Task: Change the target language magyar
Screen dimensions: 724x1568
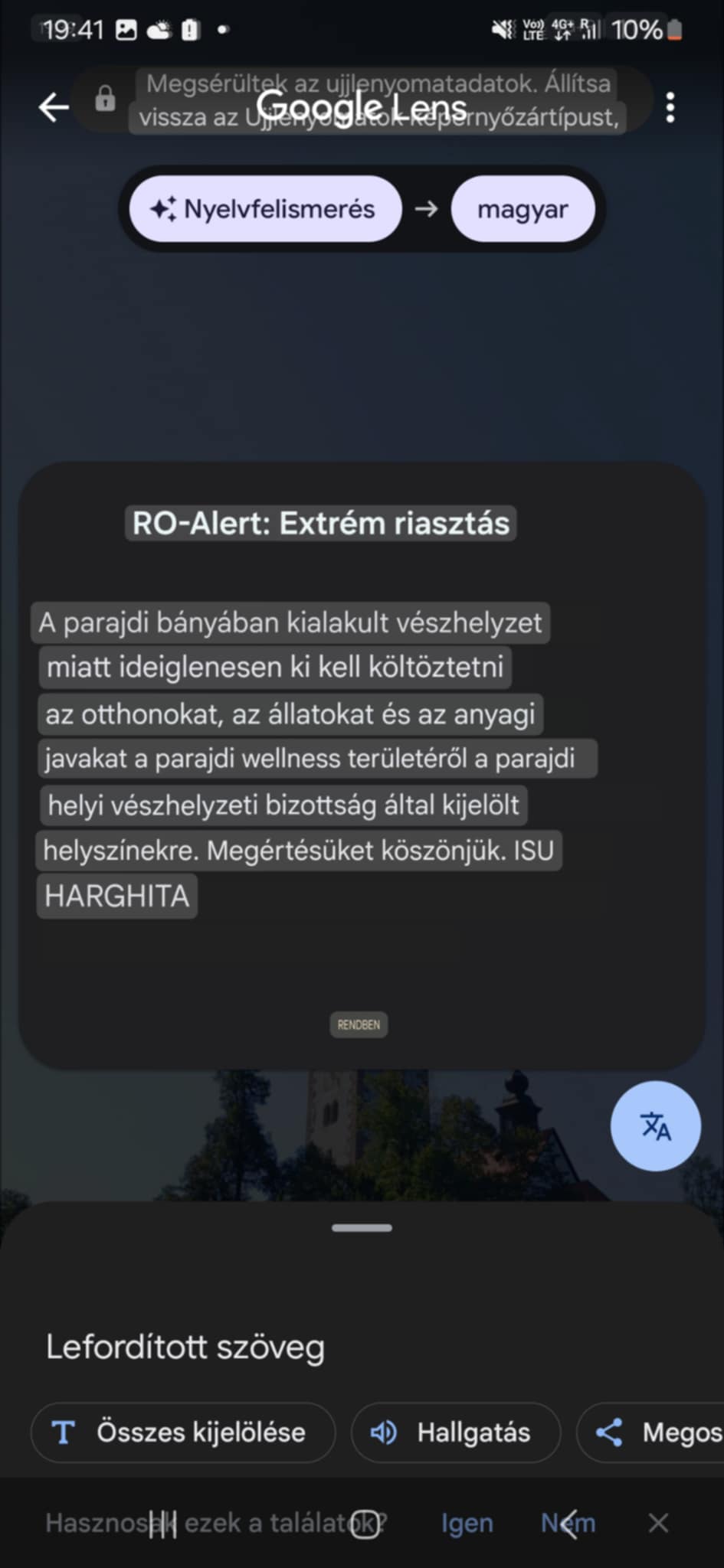Action: point(523,209)
